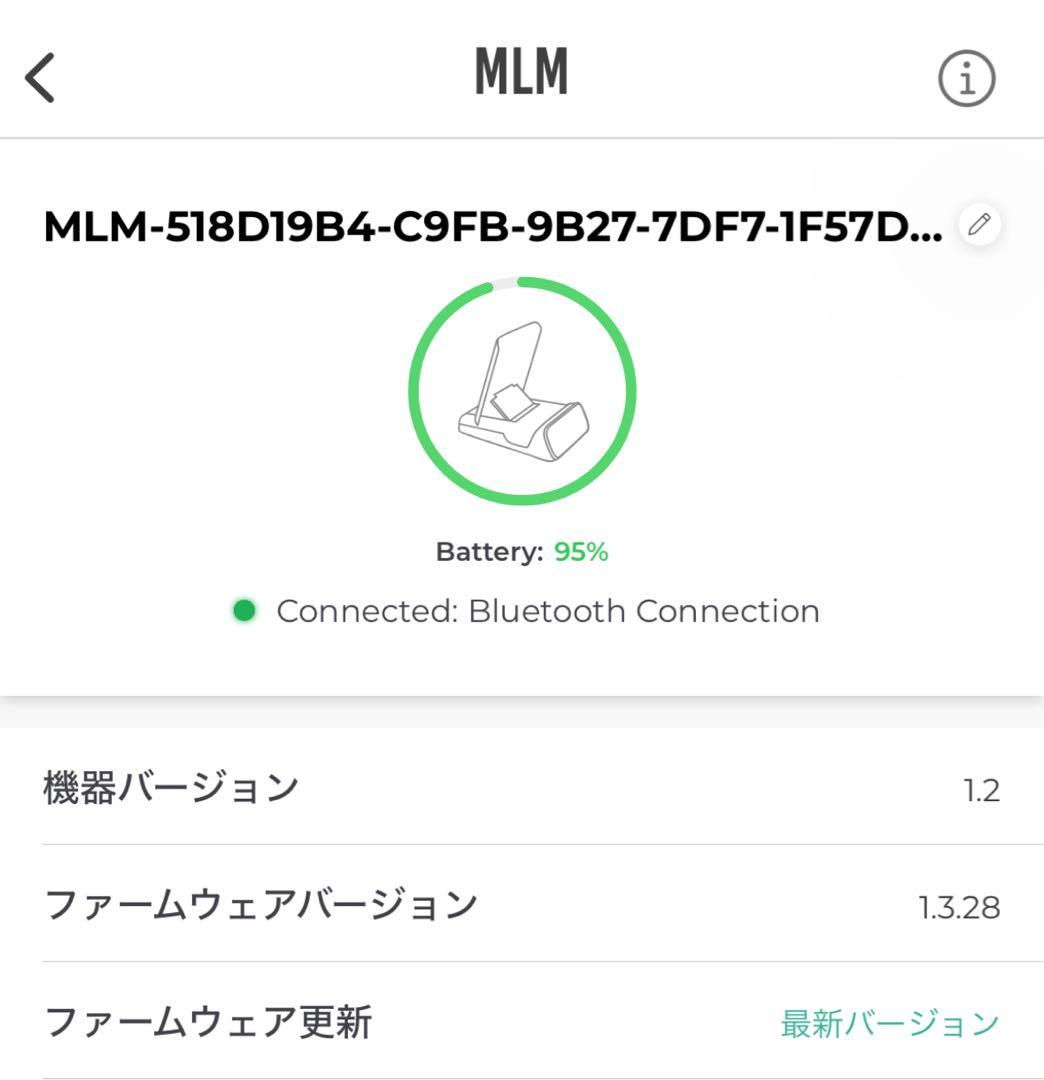
Task: Tap the 最新バージョン firmware link
Action: pyautogui.click(x=886, y=1022)
